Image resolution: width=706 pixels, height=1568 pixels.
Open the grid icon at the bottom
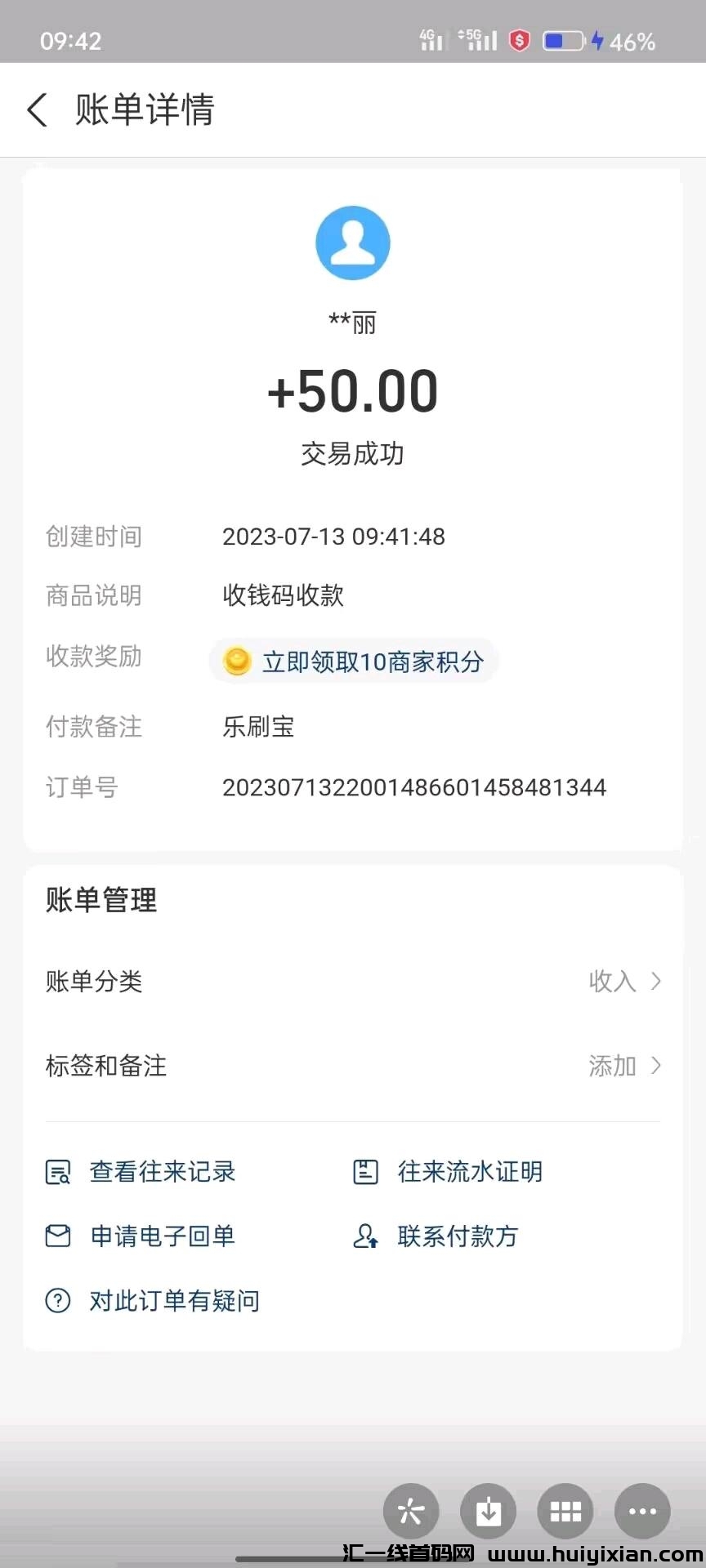[565, 1512]
